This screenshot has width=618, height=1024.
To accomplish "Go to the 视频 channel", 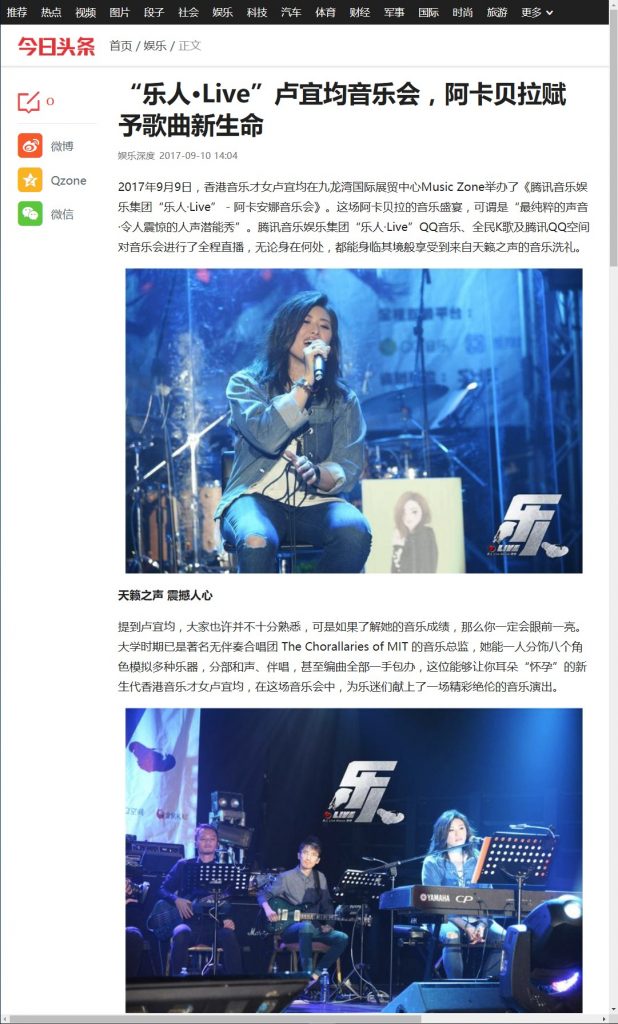I will pyautogui.click(x=85, y=12).
